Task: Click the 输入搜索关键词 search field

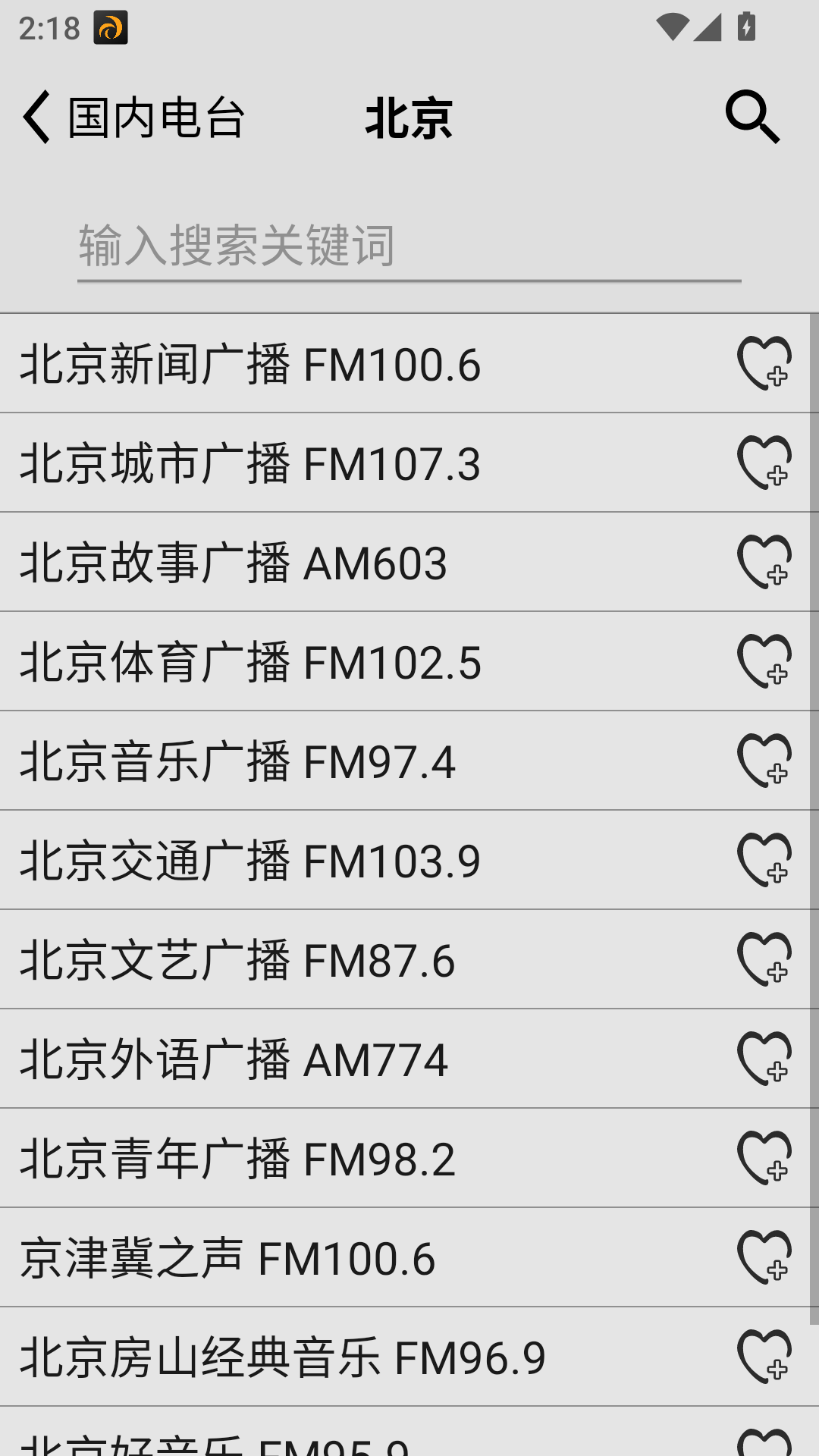Action: (408, 245)
